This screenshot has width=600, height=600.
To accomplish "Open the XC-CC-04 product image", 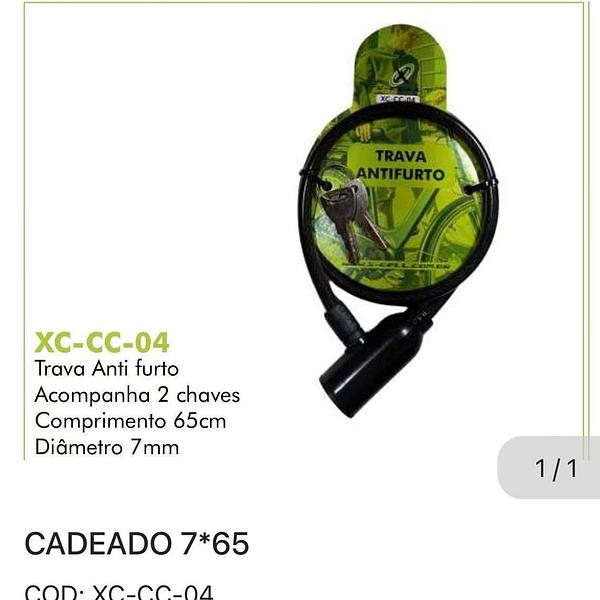I will 304,231.
